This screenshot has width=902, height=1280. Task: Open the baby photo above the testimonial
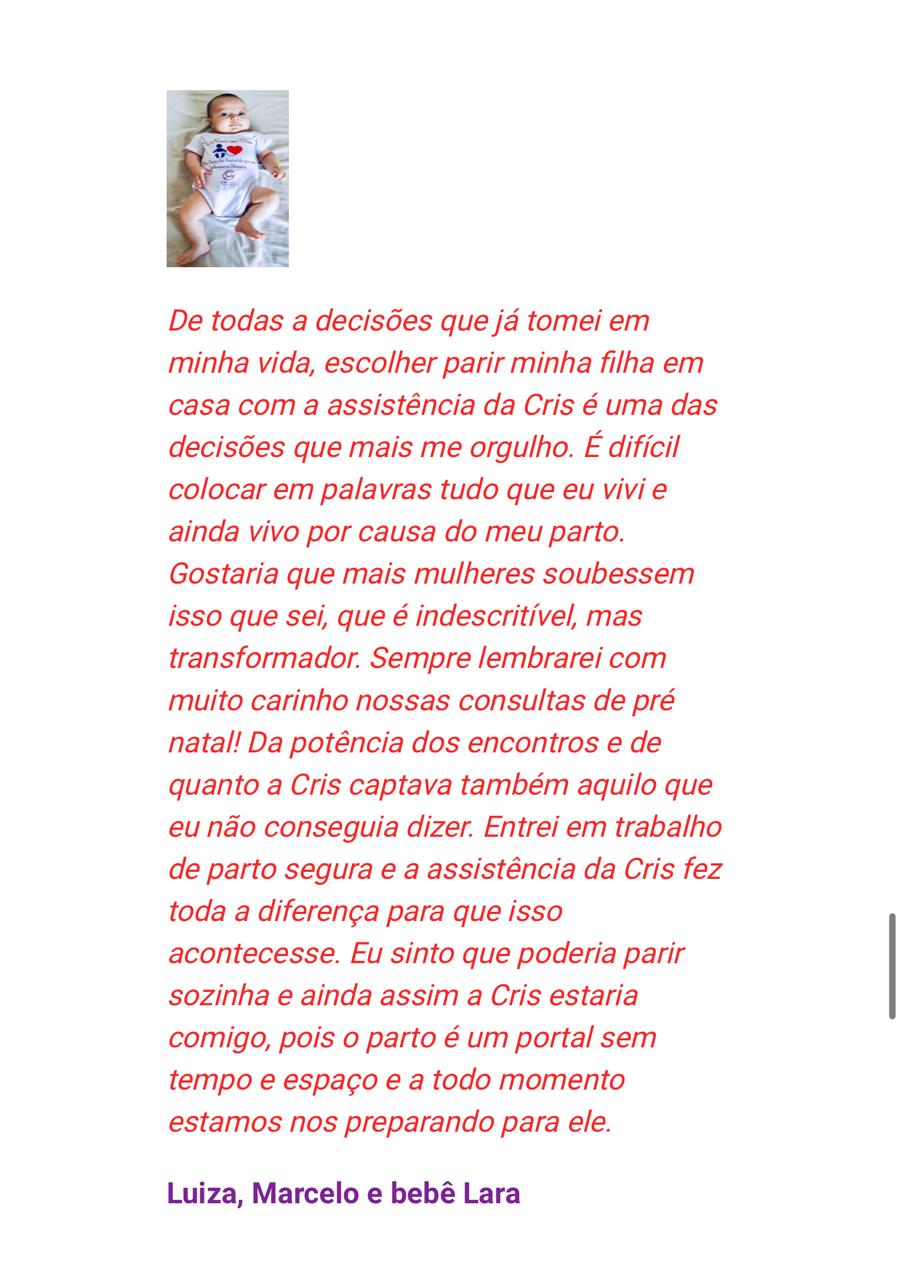click(x=227, y=179)
